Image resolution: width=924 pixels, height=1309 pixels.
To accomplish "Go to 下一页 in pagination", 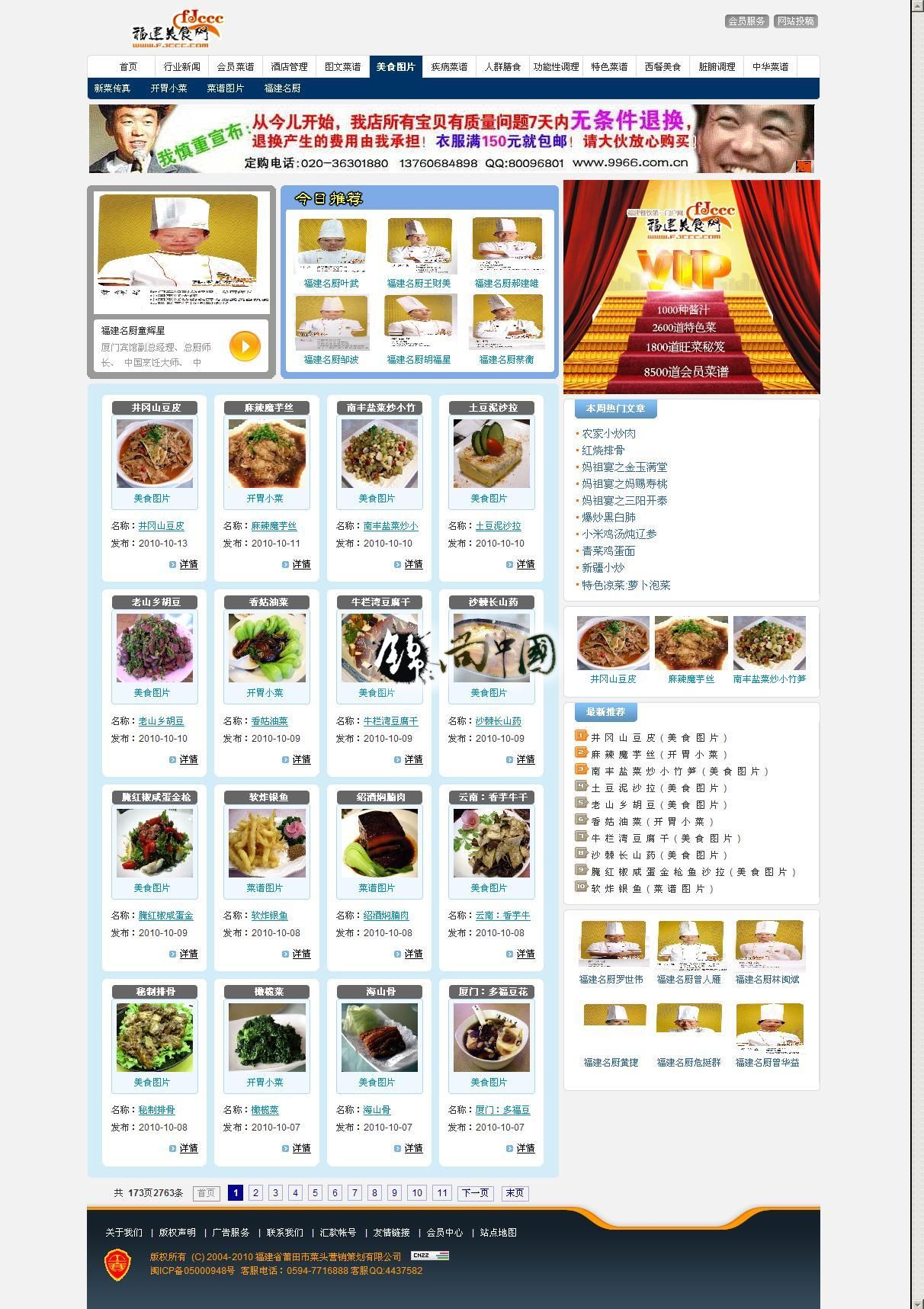I will pos(474,1193).
